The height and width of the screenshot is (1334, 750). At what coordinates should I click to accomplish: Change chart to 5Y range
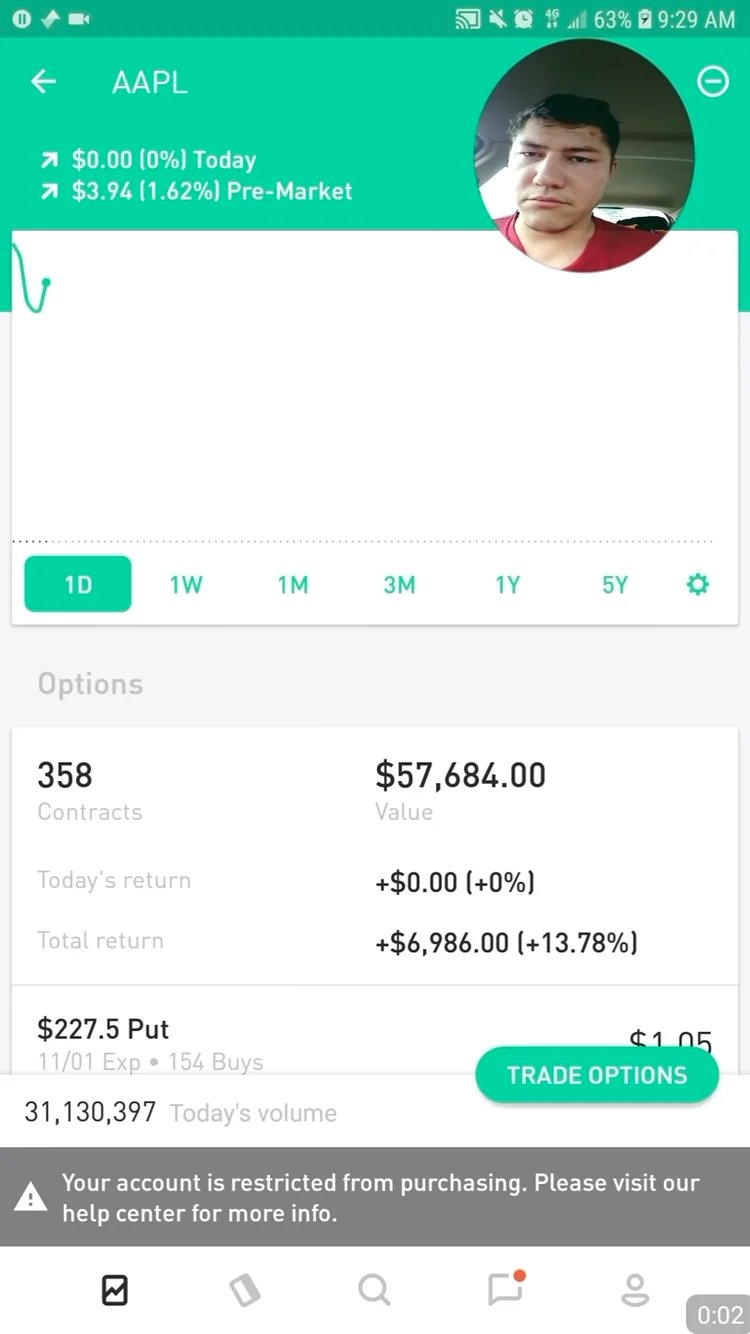(x=614, y=584)
